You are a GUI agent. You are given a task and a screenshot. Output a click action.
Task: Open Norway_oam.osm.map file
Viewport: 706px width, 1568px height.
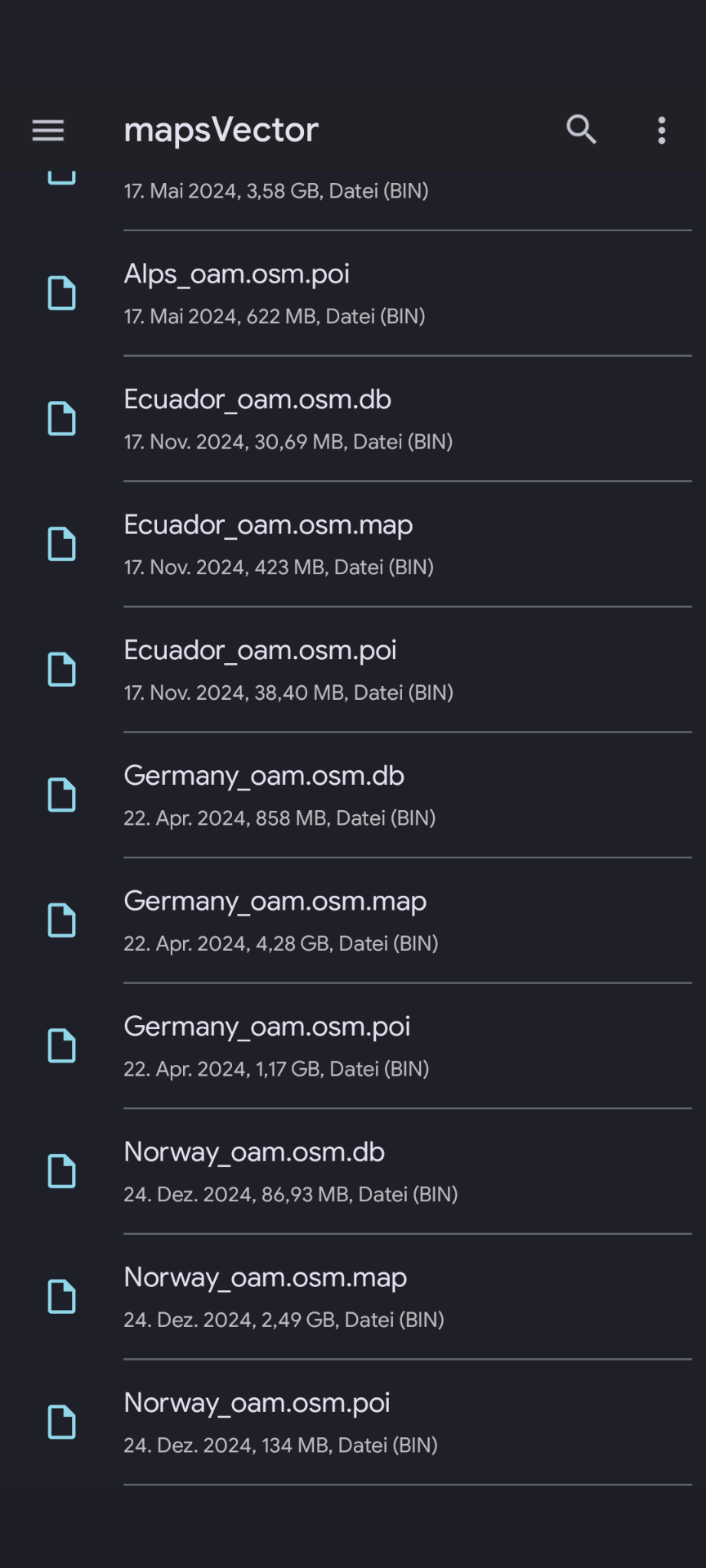[353, 1297]
